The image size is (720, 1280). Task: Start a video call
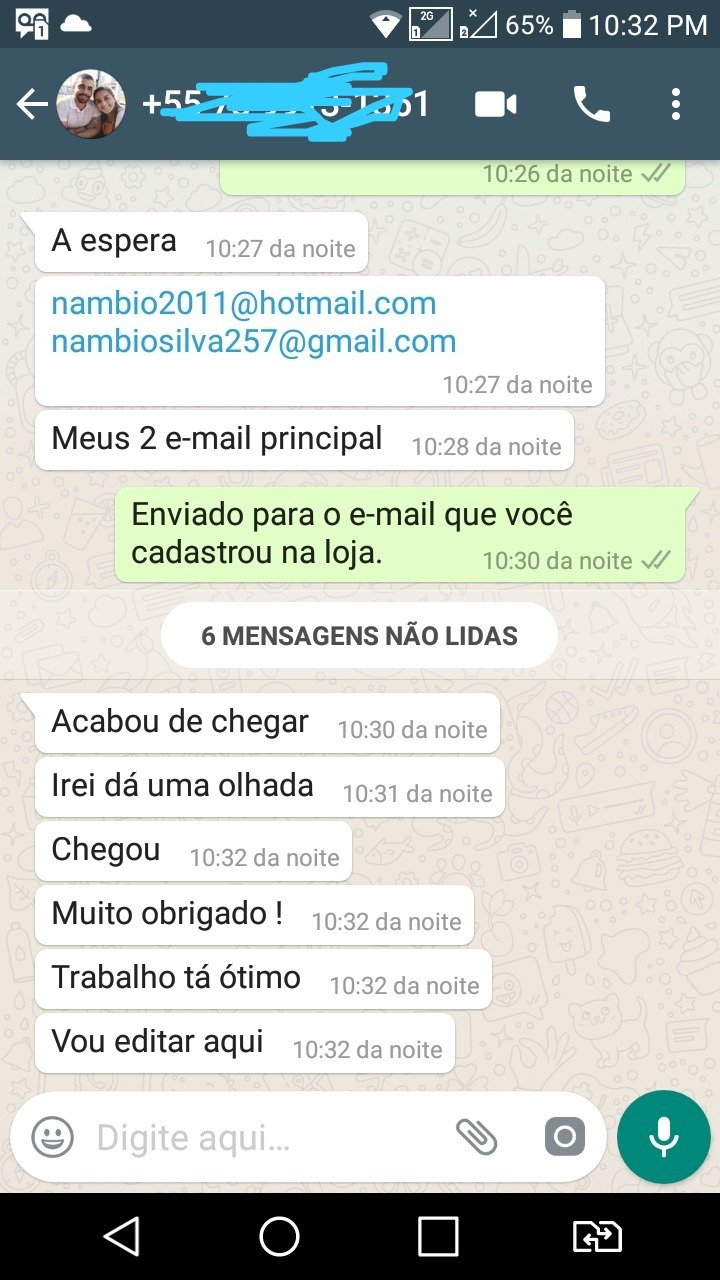(496, 104)
